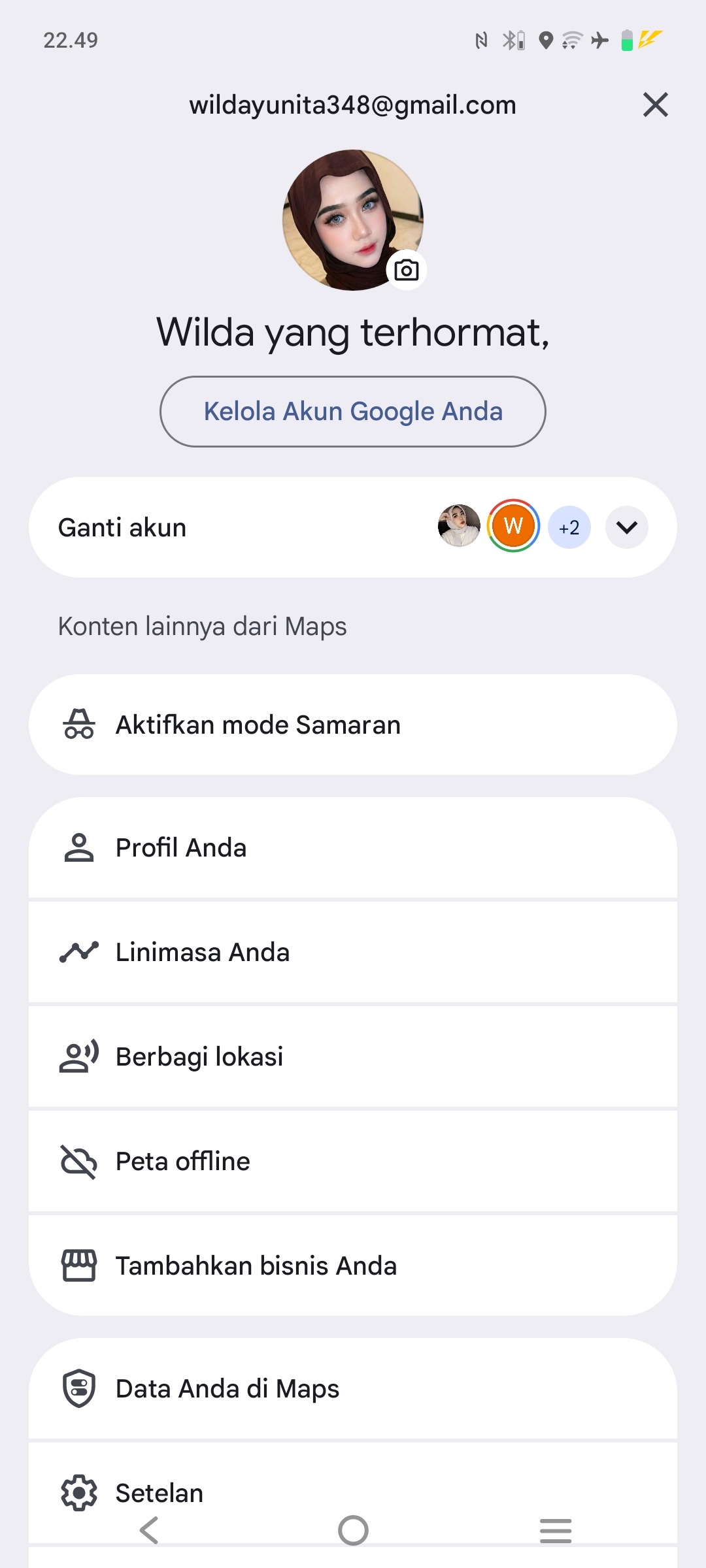Expand the Ganti akun chevron

[x=626, y=527]
